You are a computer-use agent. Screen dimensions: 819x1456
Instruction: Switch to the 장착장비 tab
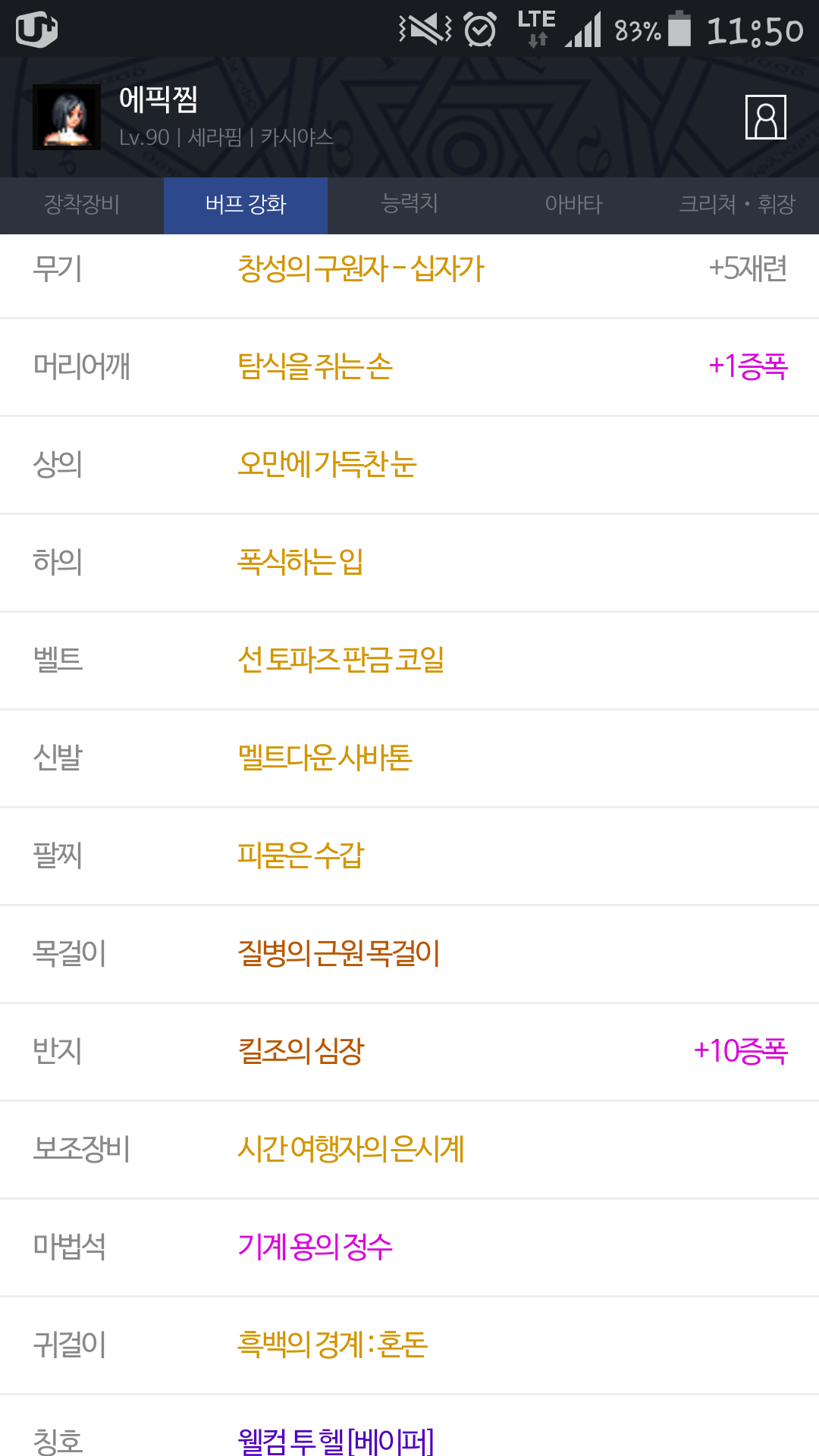click(82, 206)
